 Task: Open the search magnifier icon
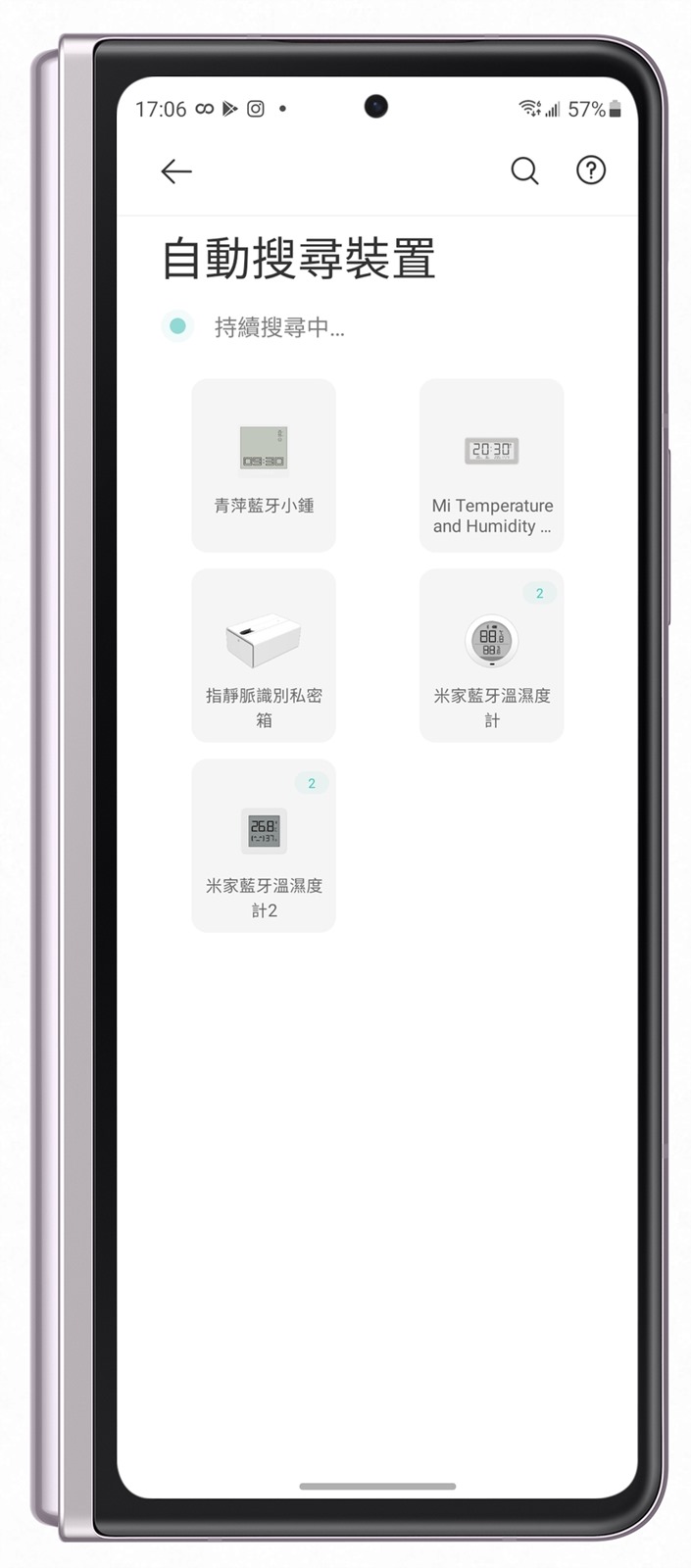[524, 171]
